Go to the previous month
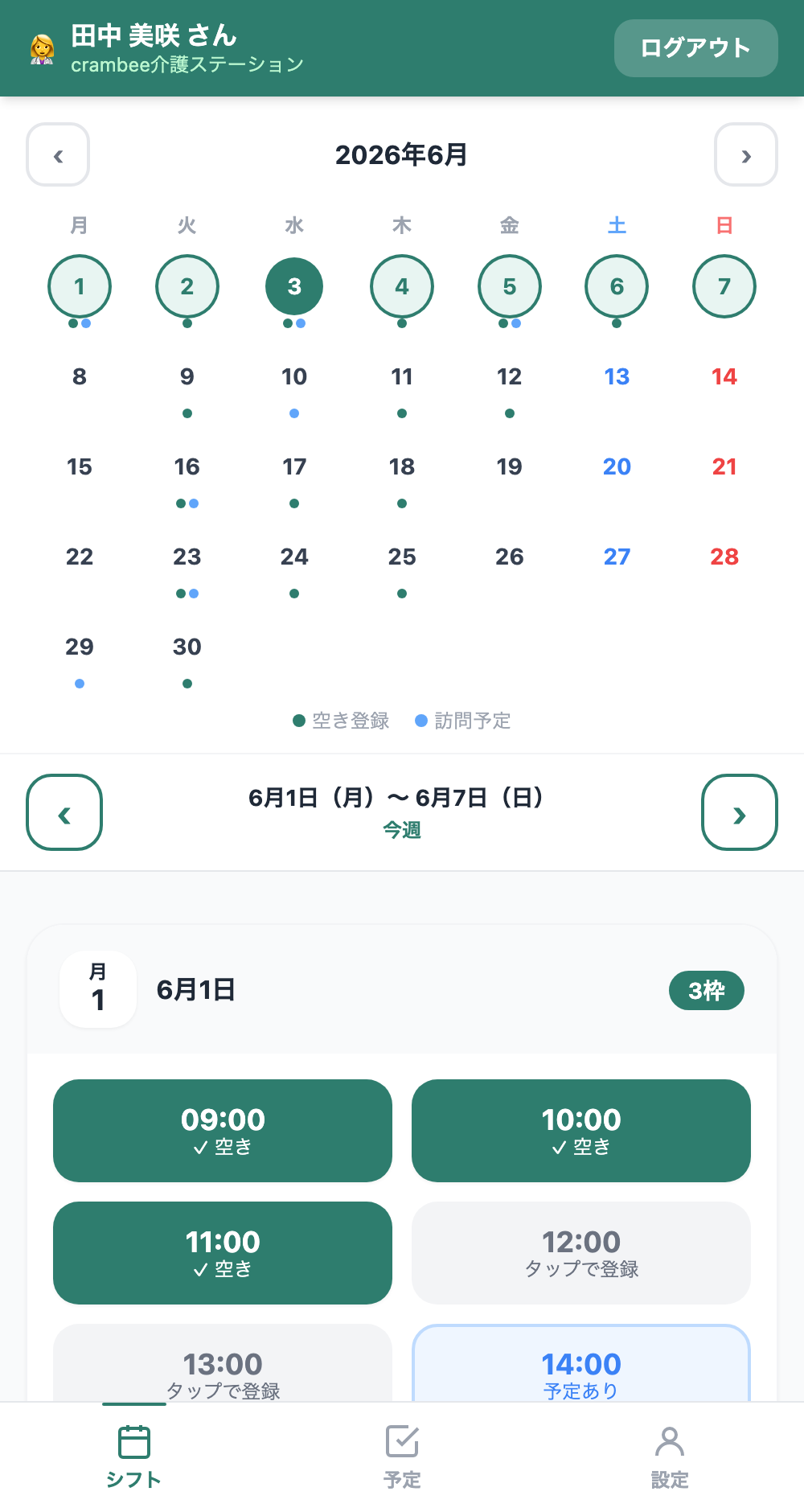The image size is (804, 1512). (x=58, y=154)
